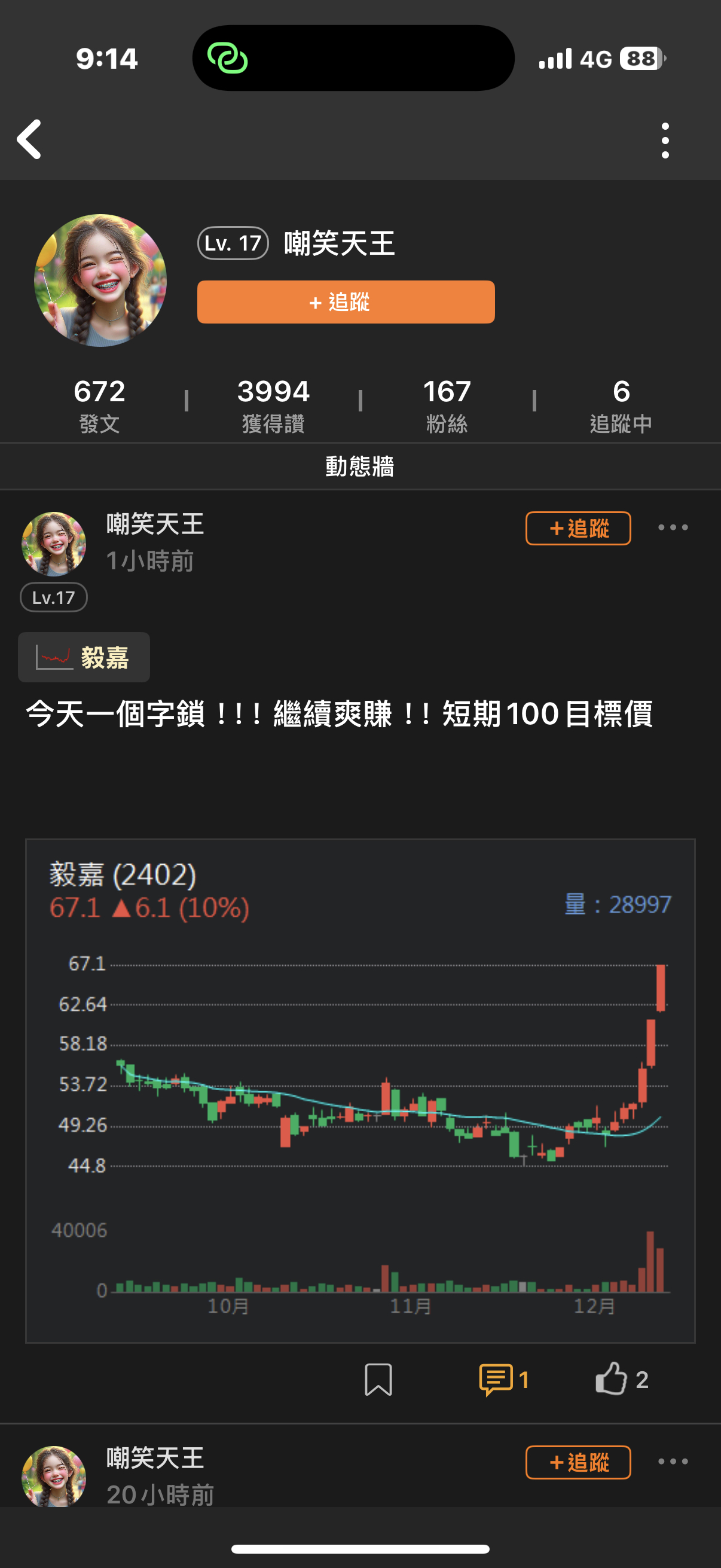The height and width of the screenshot is (1568, 721).
Task: Open more options on the 1小時前 post
Action: point(673,527)
